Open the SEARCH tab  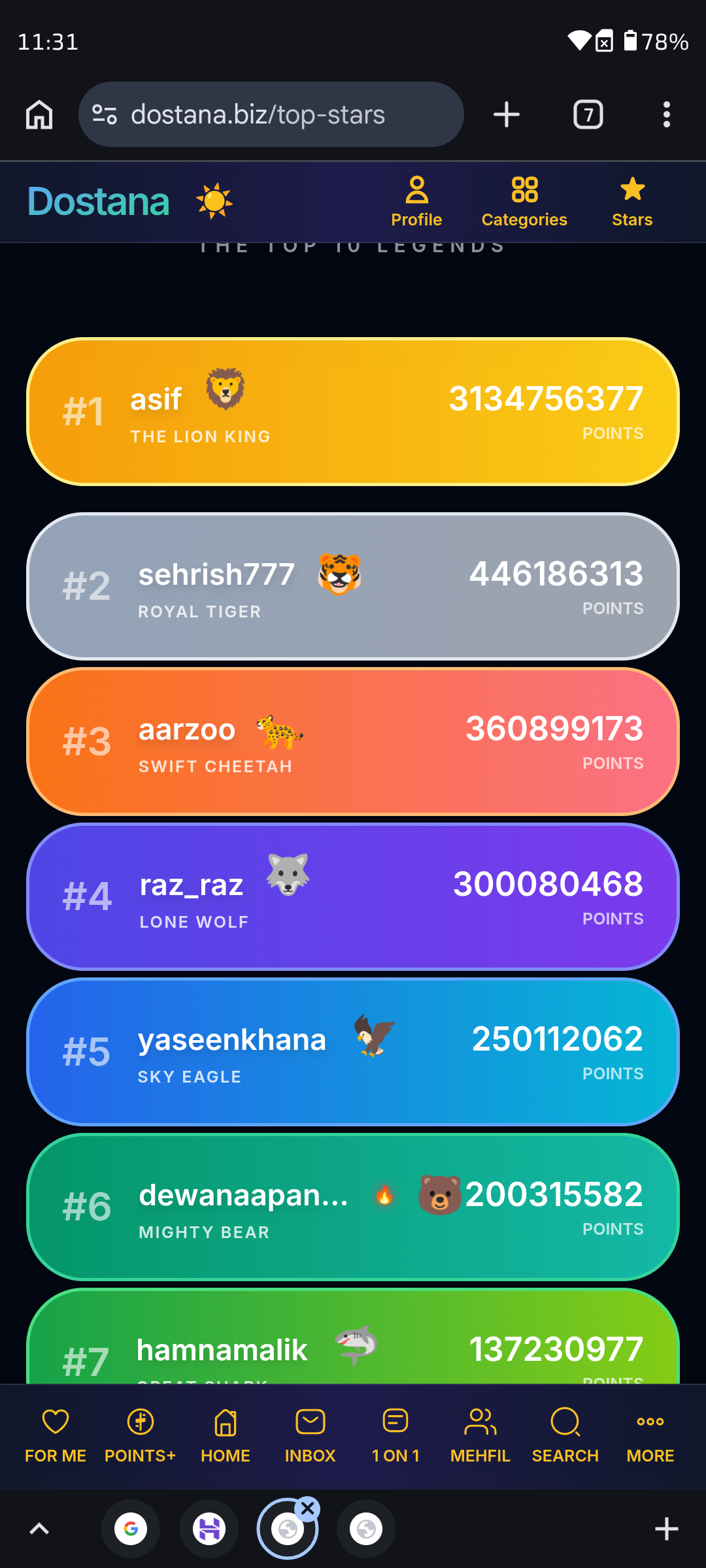[565, 1436]
